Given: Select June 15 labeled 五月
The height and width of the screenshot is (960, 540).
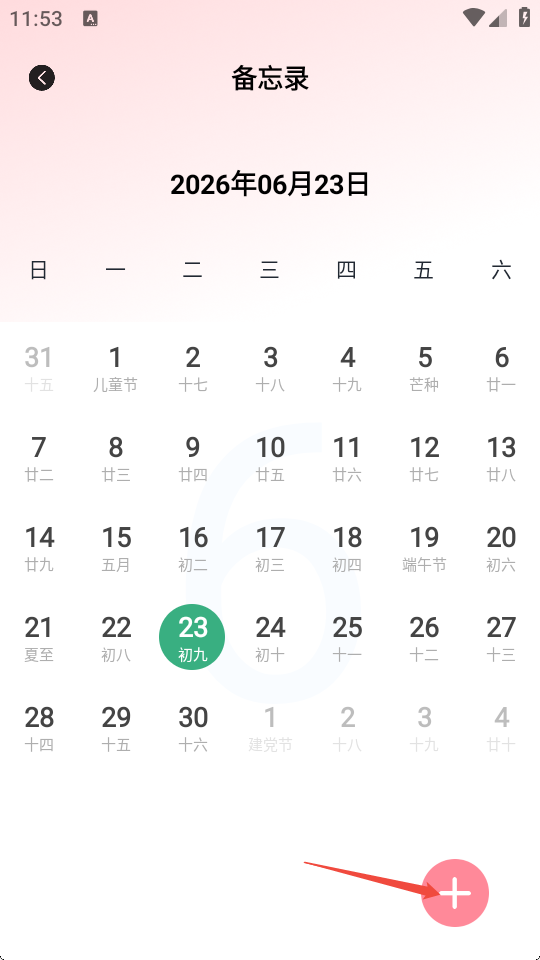Looking at the screenshot, I should tap(116, 547).
